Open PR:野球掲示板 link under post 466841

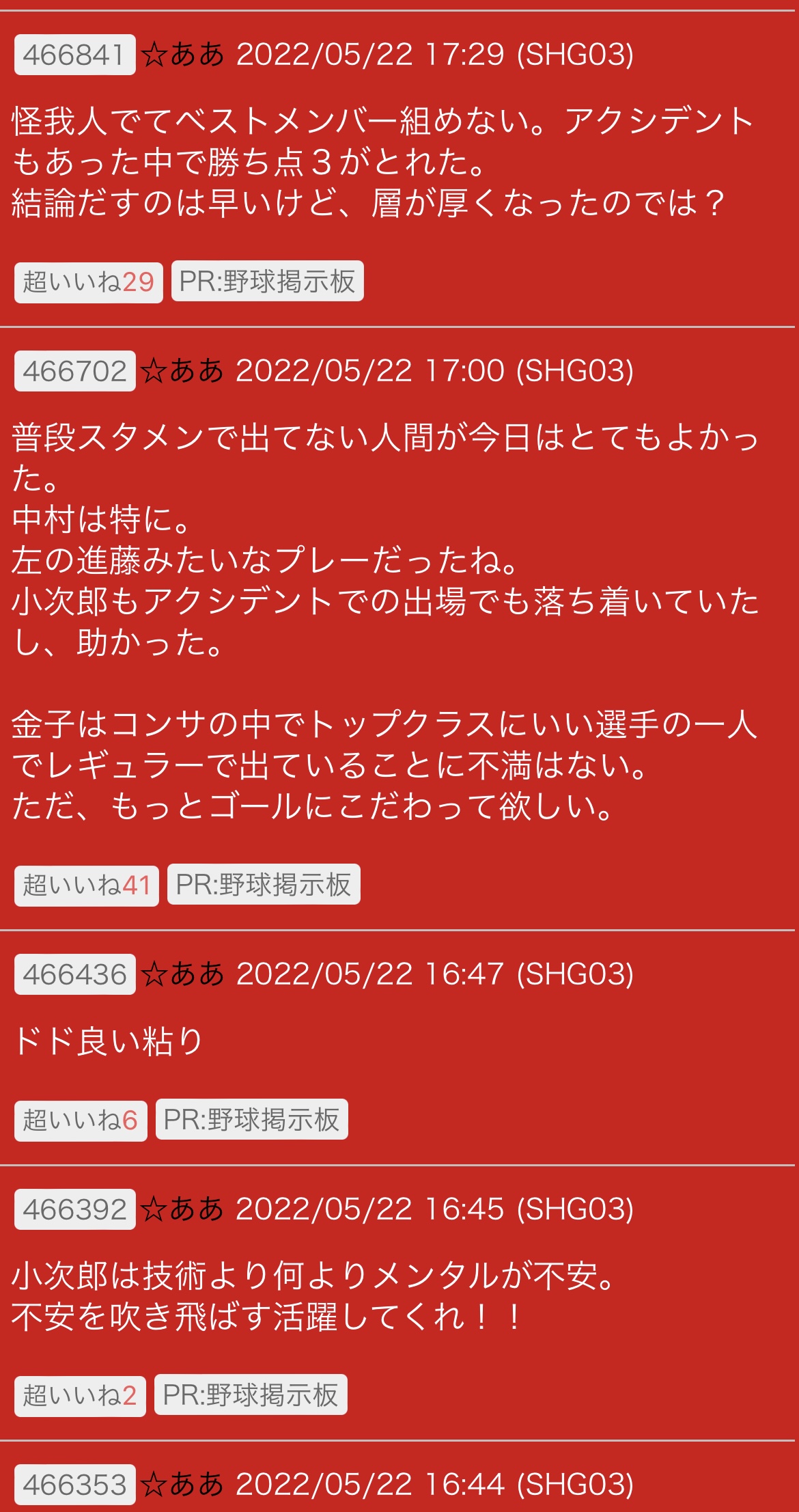[267, 281]
